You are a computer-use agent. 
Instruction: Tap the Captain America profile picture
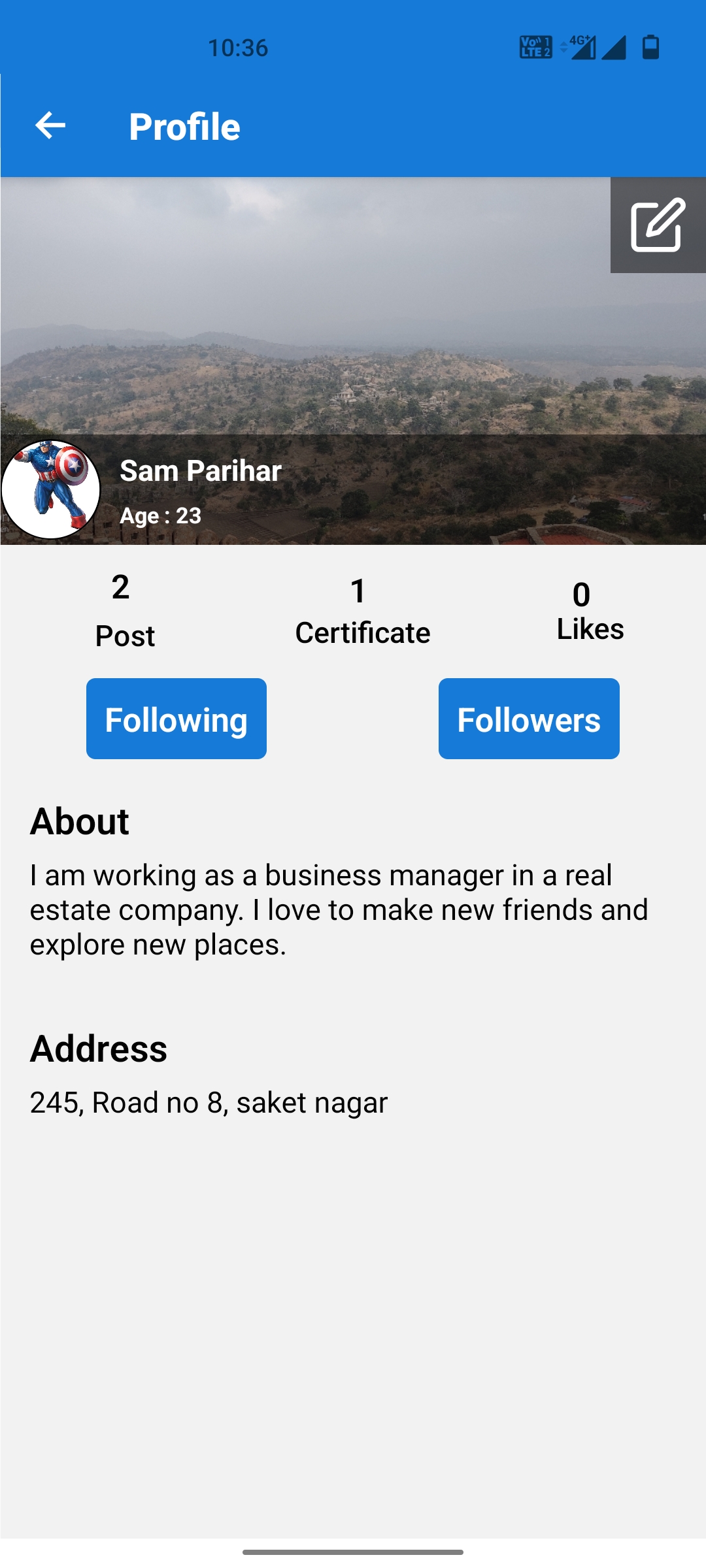pyautogui.click(x=51, y=489)
